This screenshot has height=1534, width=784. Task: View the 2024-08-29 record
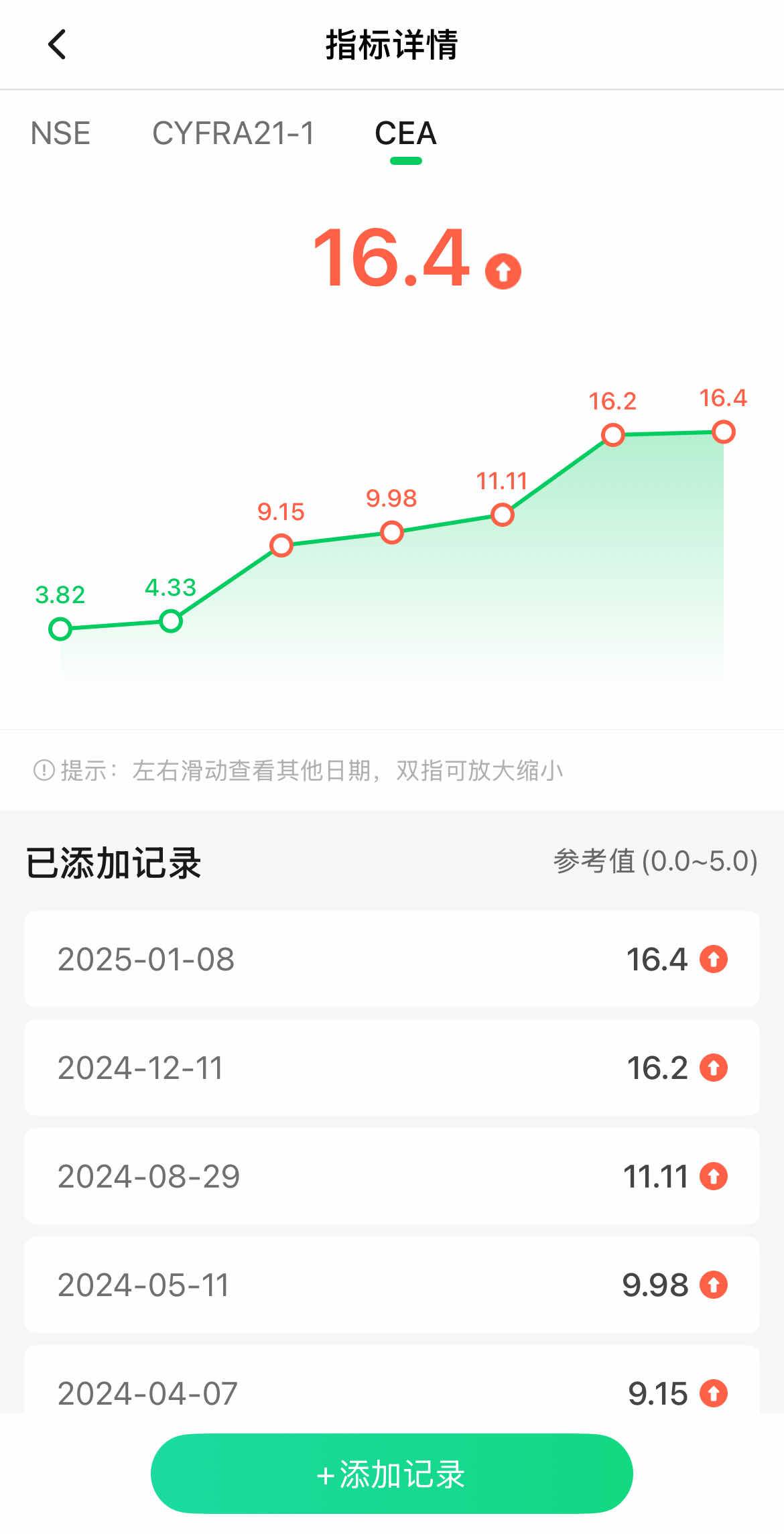pos(391,1176)
